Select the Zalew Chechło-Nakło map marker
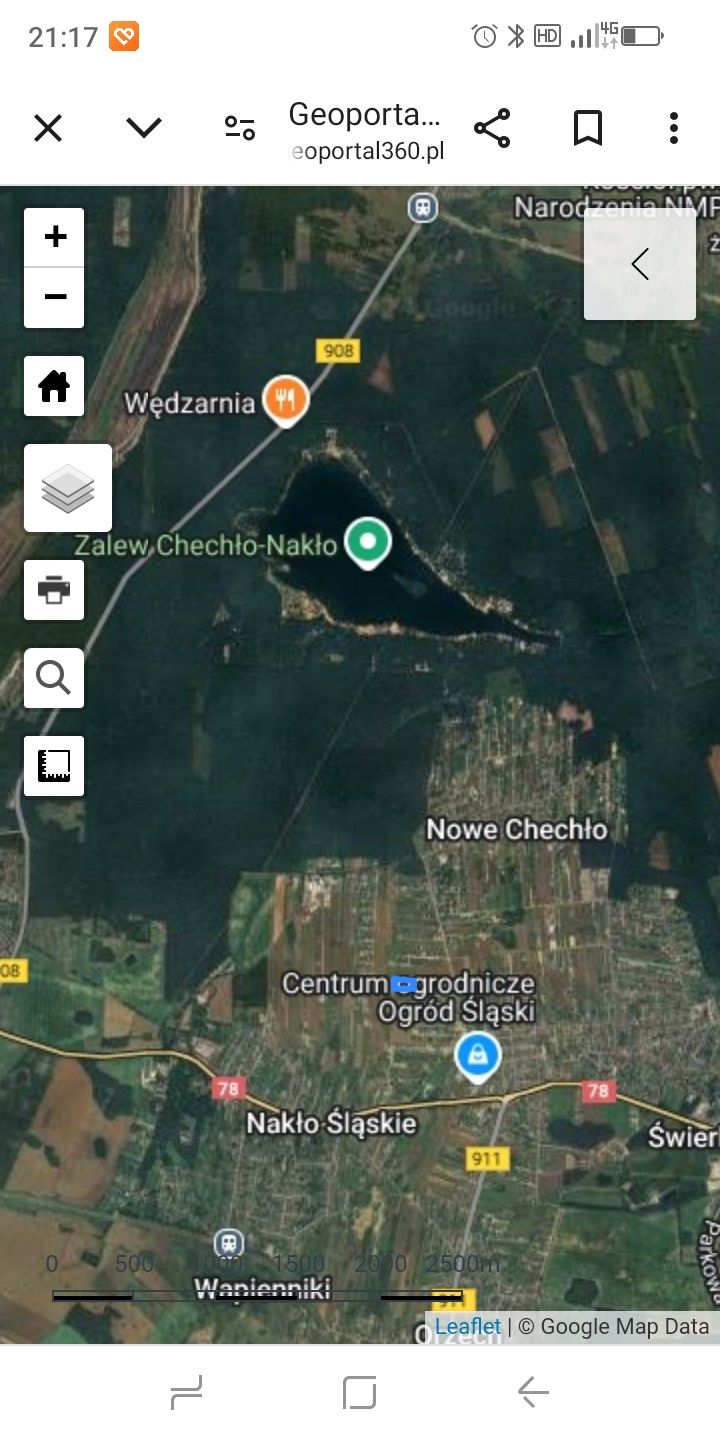 (x=368, y=542)
